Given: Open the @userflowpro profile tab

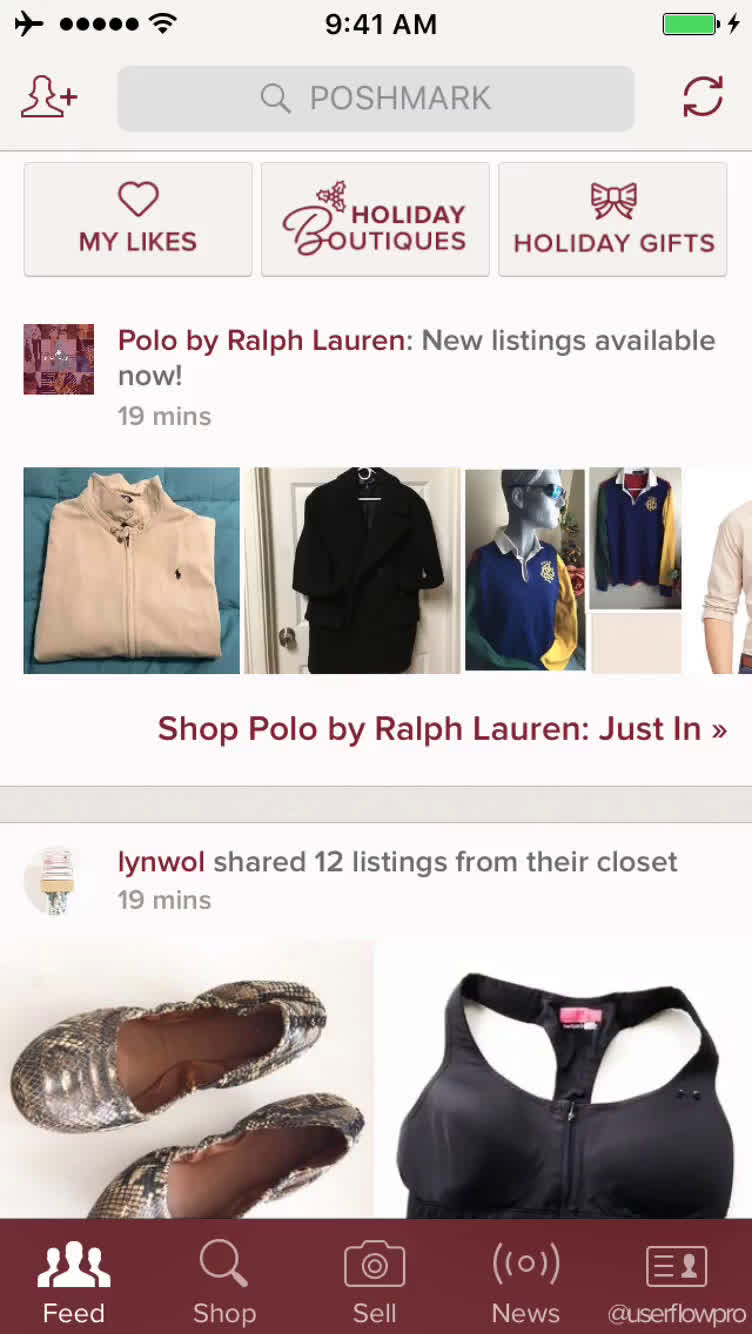Looking at the screenshot, I should tap(677, 1282).
